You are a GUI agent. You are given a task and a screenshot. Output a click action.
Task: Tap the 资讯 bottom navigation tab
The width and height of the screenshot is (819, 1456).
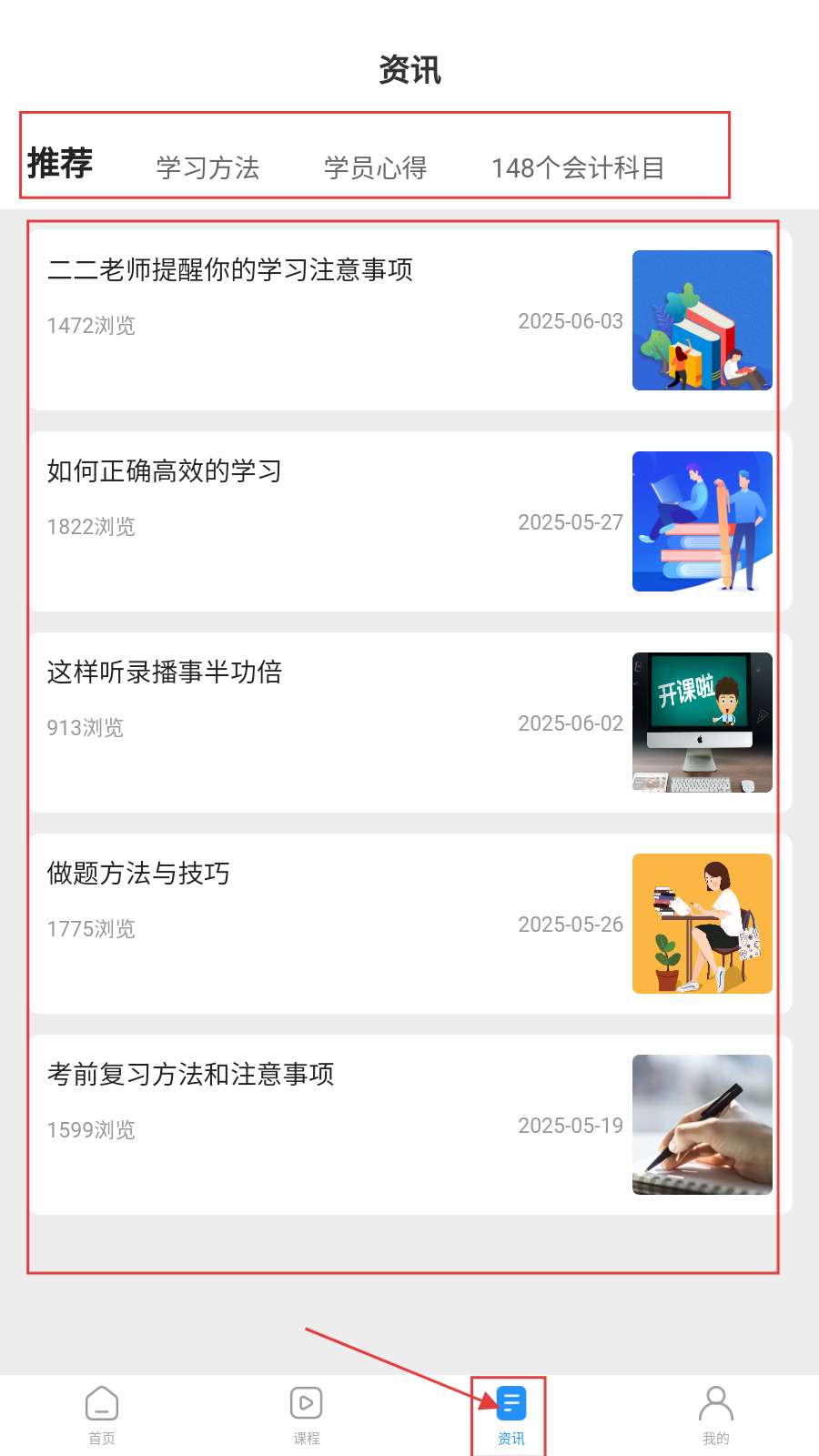click(x=511, y=1415)
